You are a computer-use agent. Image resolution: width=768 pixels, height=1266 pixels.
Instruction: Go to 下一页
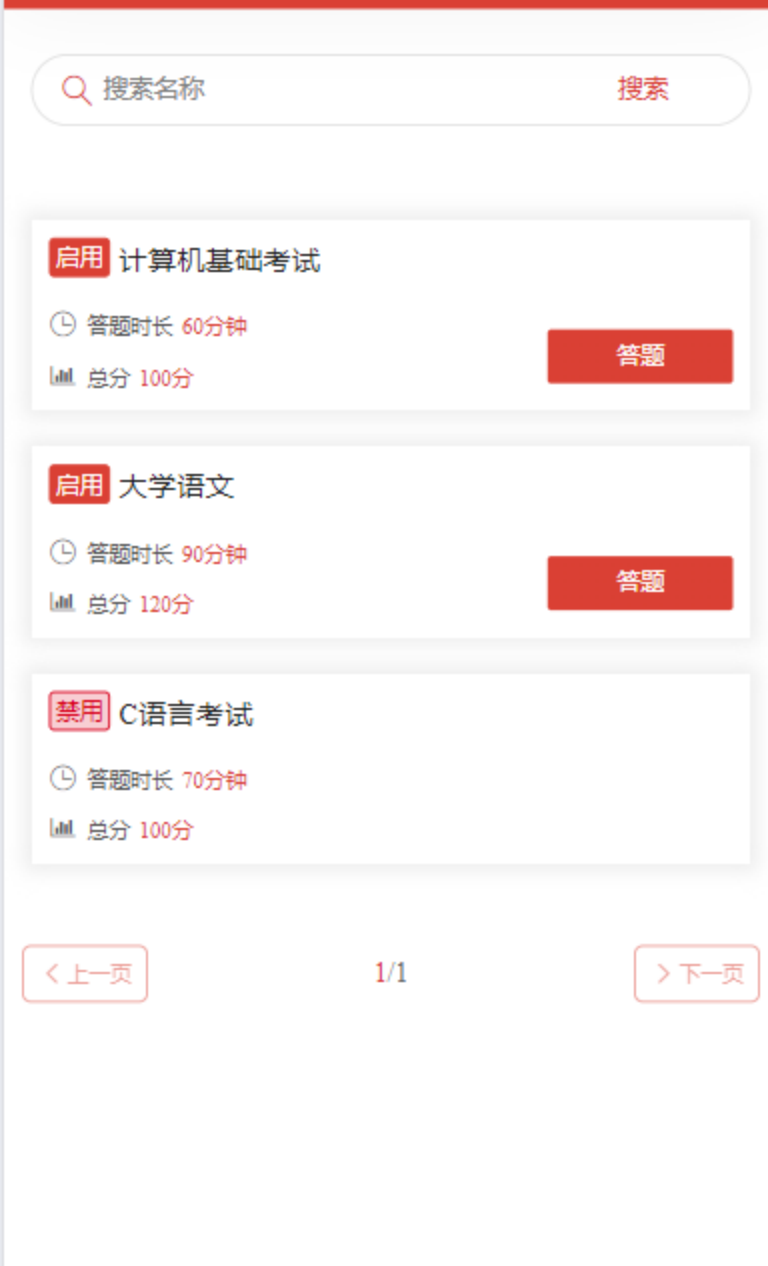[x=697, y=974]
